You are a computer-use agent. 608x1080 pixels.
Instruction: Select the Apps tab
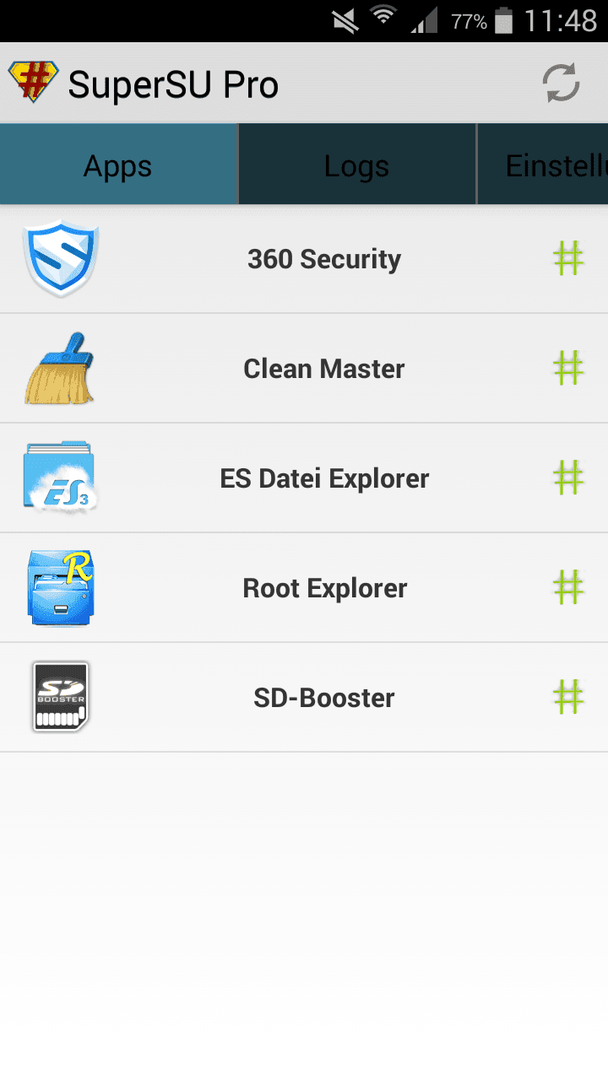click(118, 165)
